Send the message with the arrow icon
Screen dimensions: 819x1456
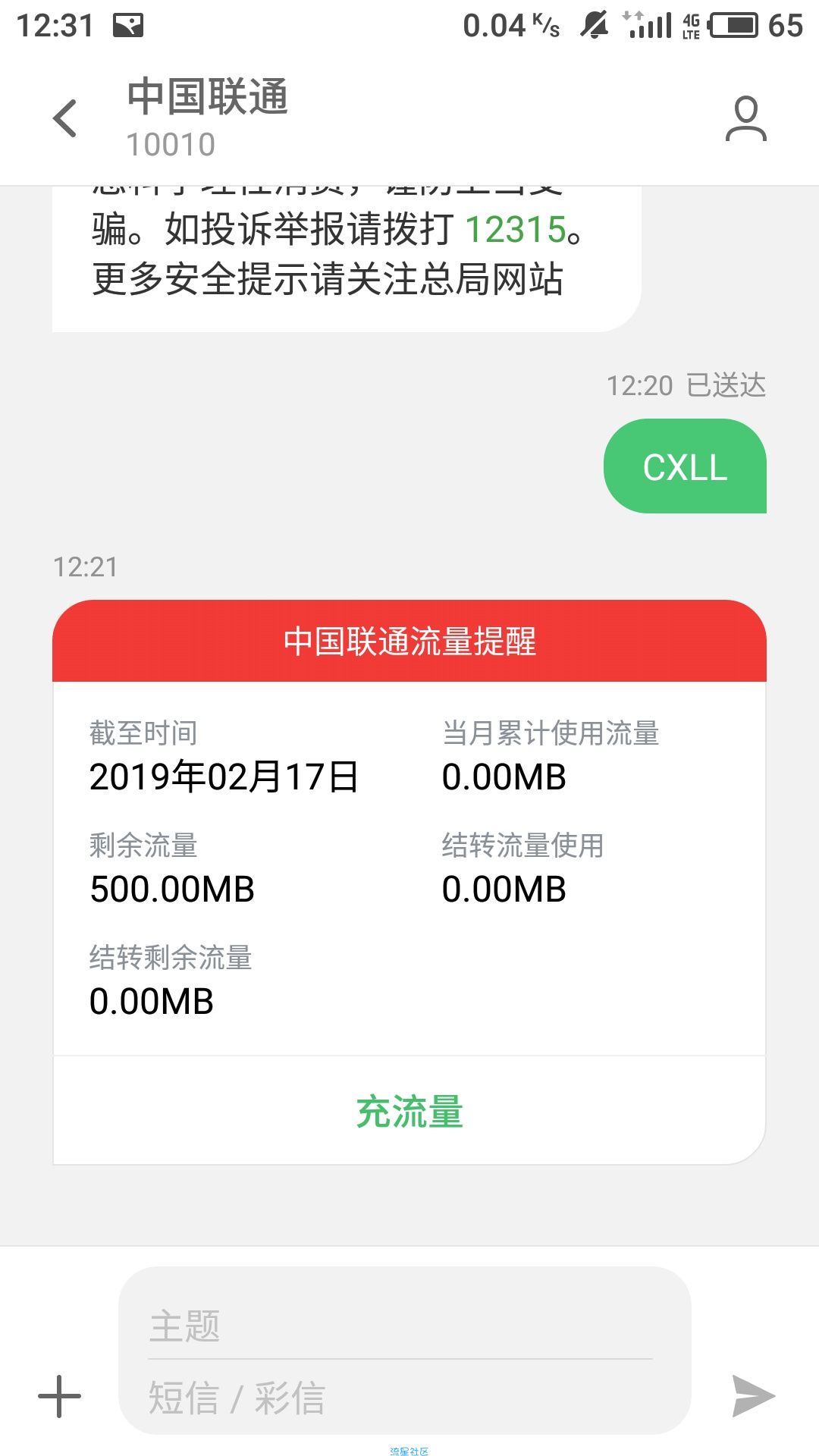tap(753, 1396)
